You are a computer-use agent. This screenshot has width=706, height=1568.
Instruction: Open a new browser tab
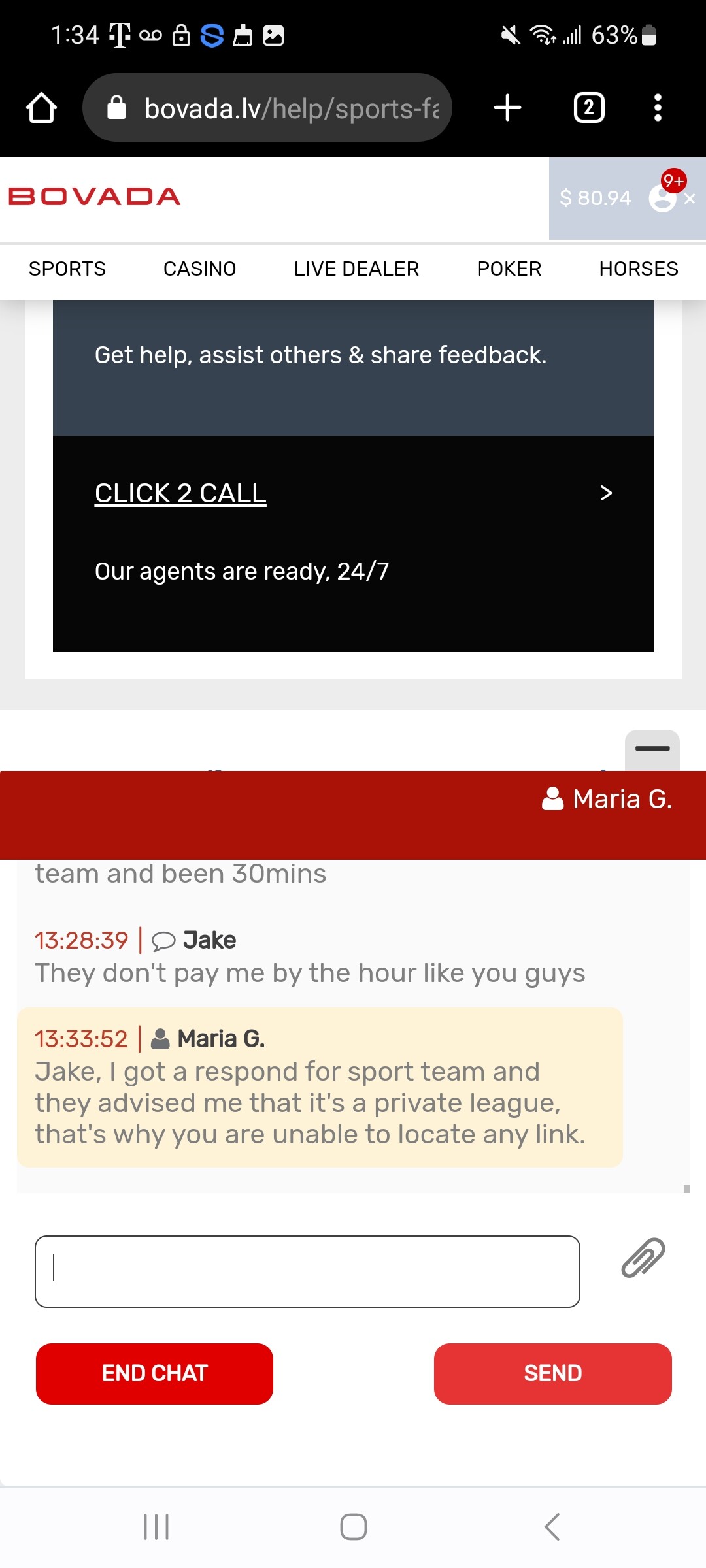507,108
